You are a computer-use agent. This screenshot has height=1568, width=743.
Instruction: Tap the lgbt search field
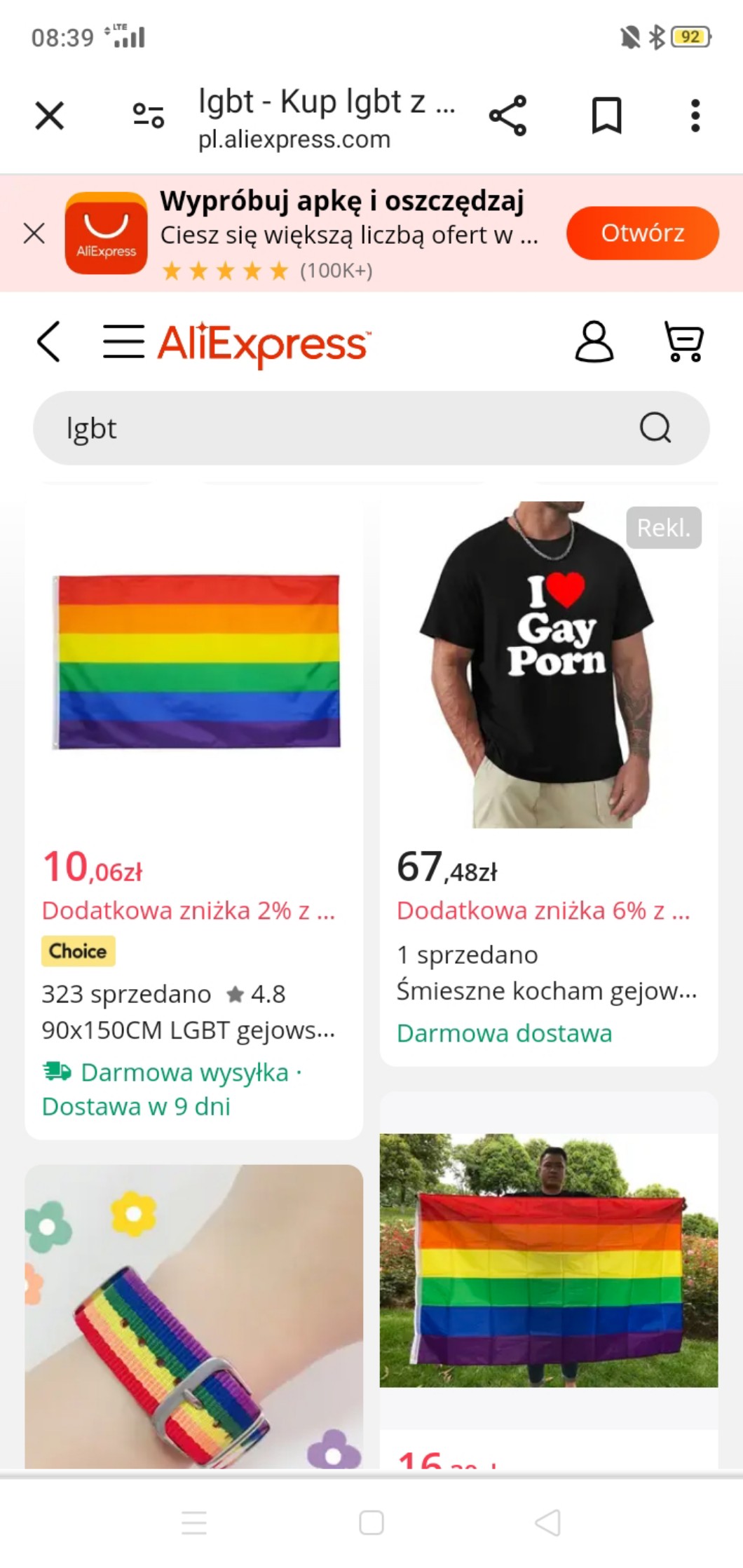point(336,428)
